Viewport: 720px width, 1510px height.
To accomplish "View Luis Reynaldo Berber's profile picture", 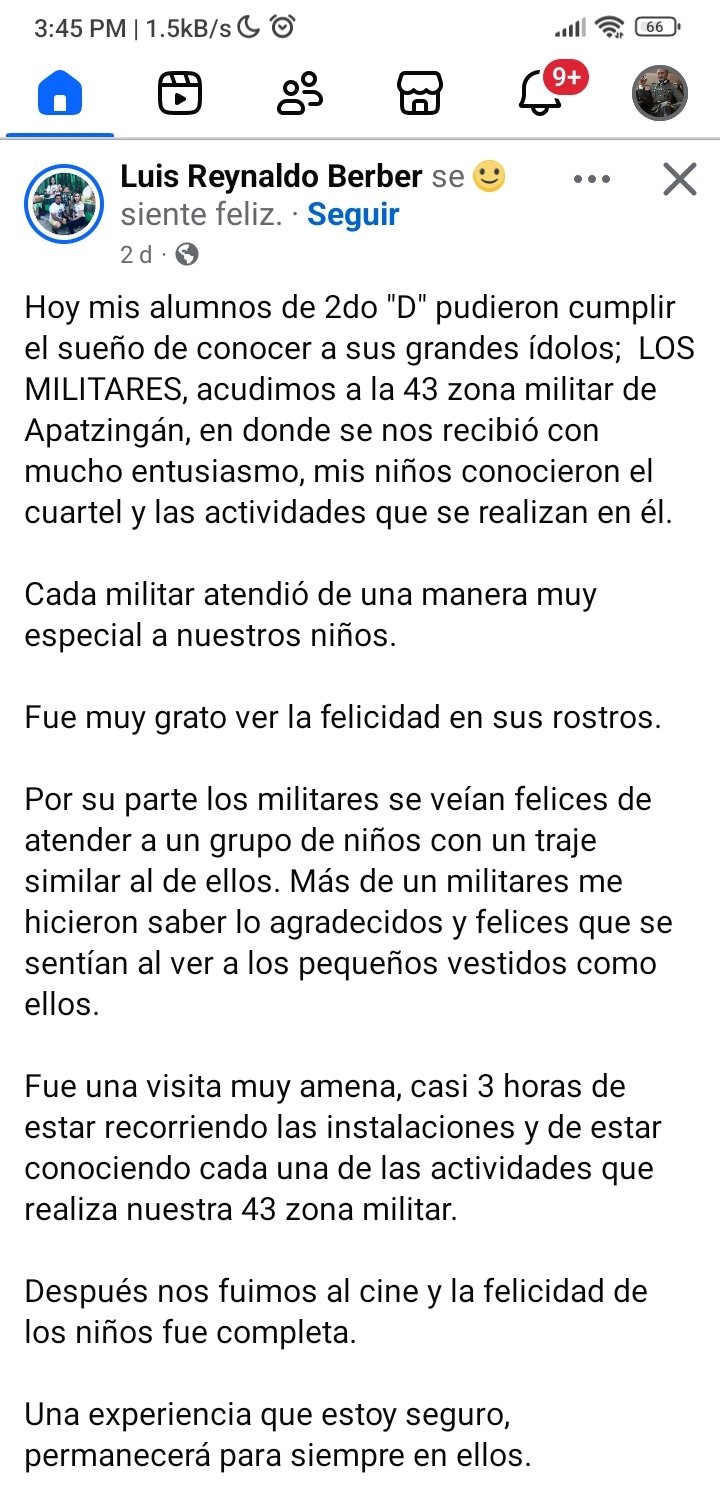I will (x=64, y=204).
